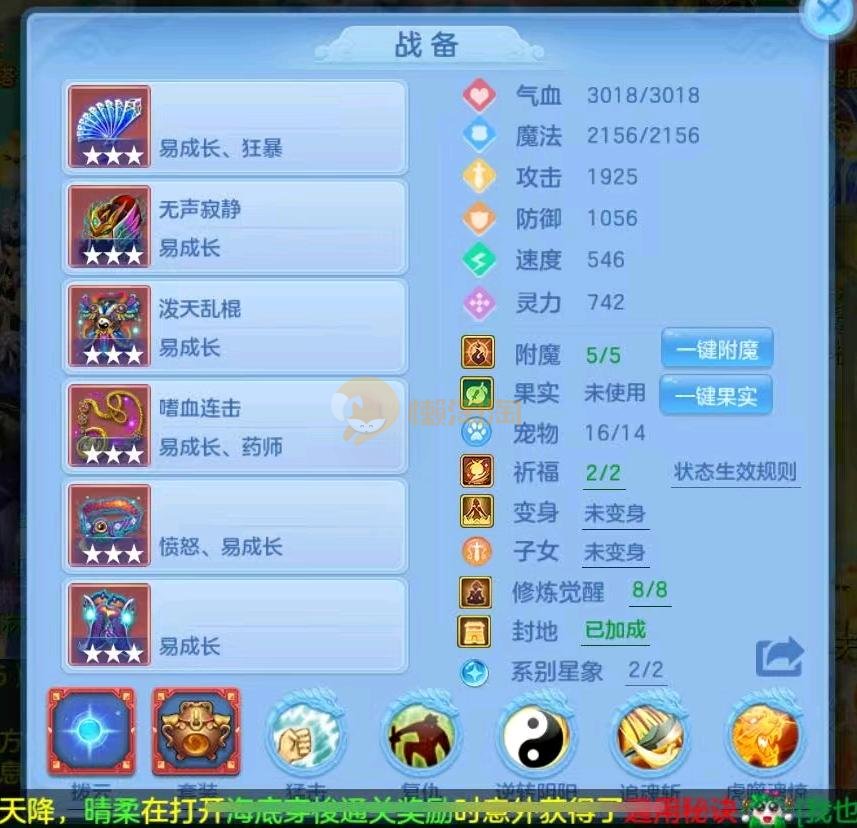Viewport: 857px width, 828px height.
Task: Select the item with 愤怒、易成长
Action: pos(235,526)
